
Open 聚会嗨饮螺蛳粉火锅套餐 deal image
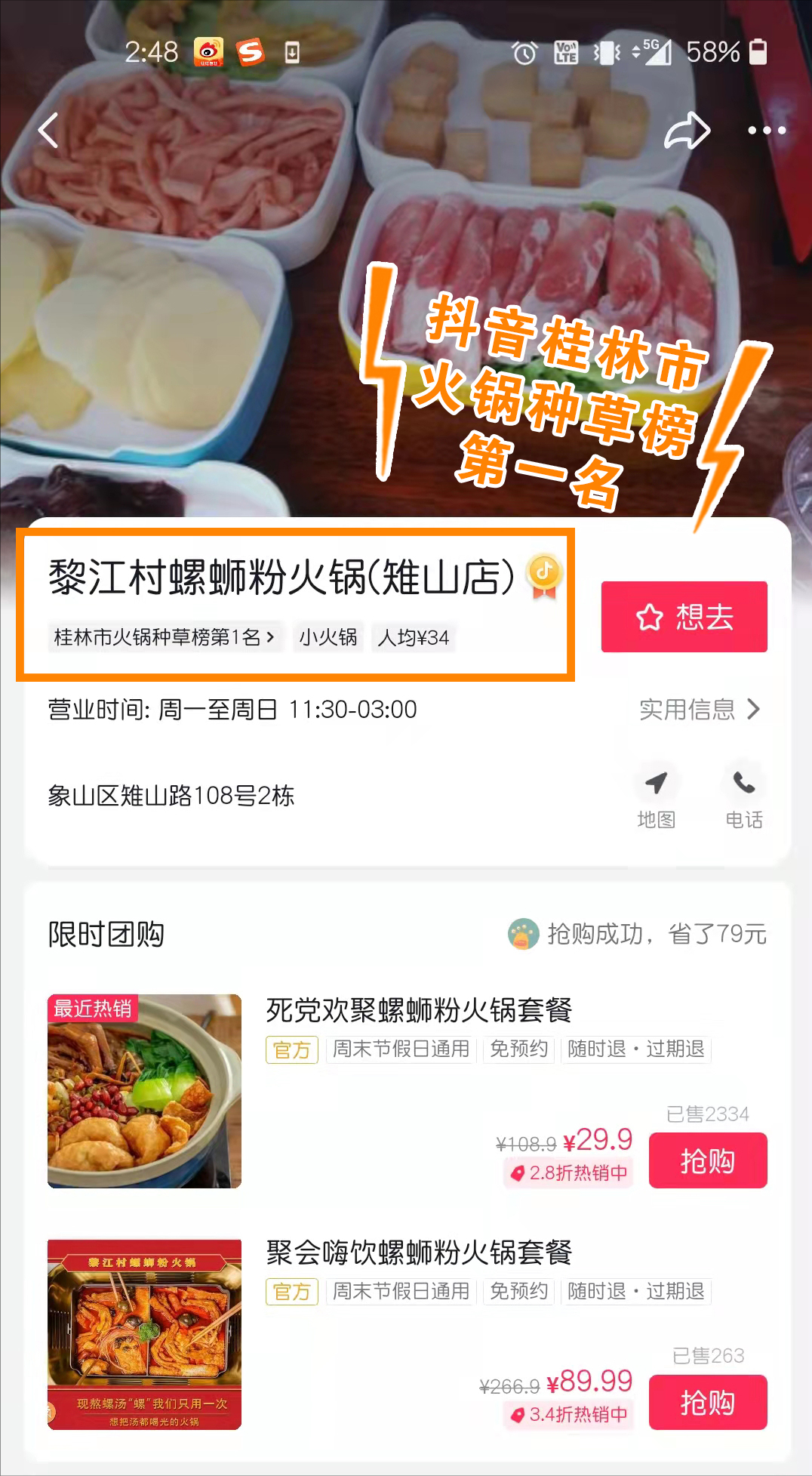144,1334
